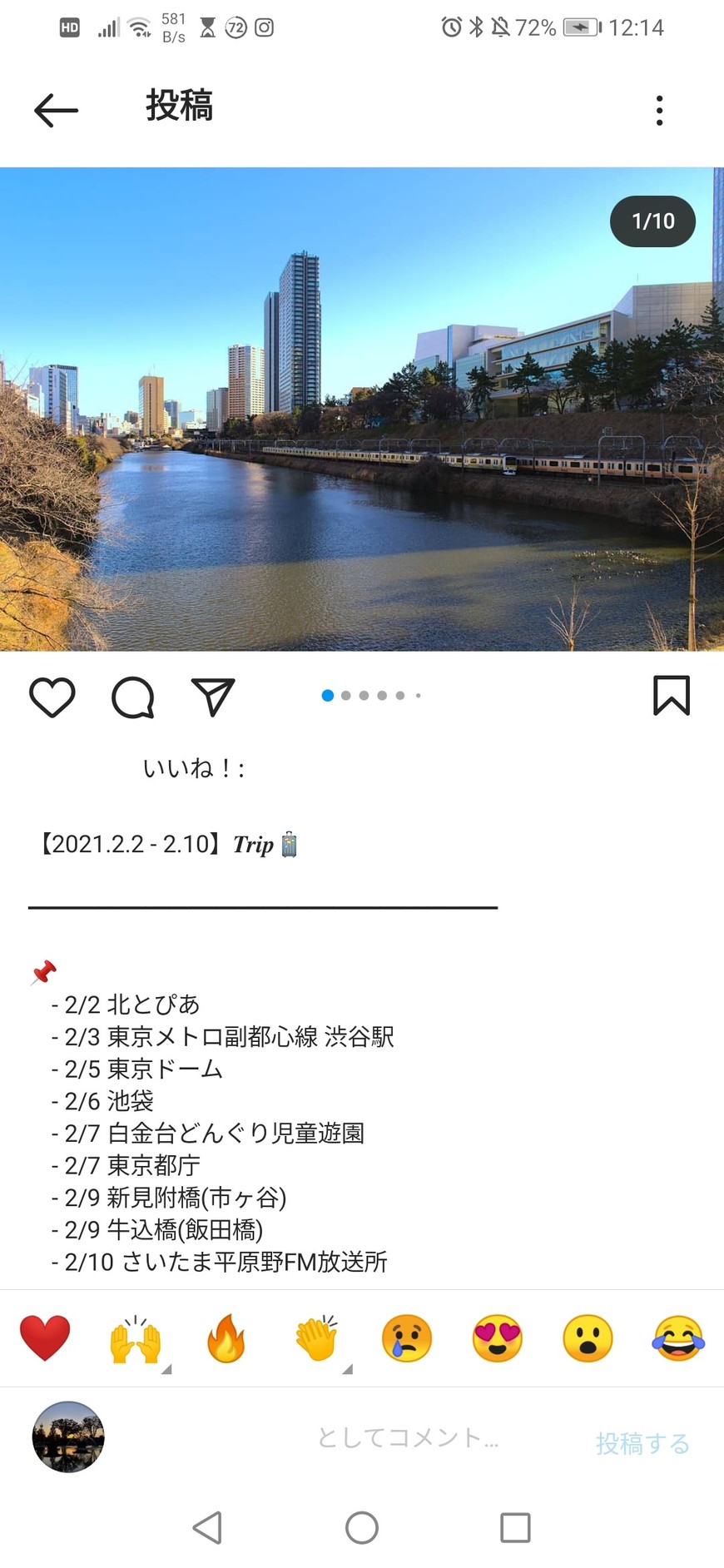Insert the fire emoji
Image resolution: width=724 pixels, height=1568 pixels.
click(226, 1338)
